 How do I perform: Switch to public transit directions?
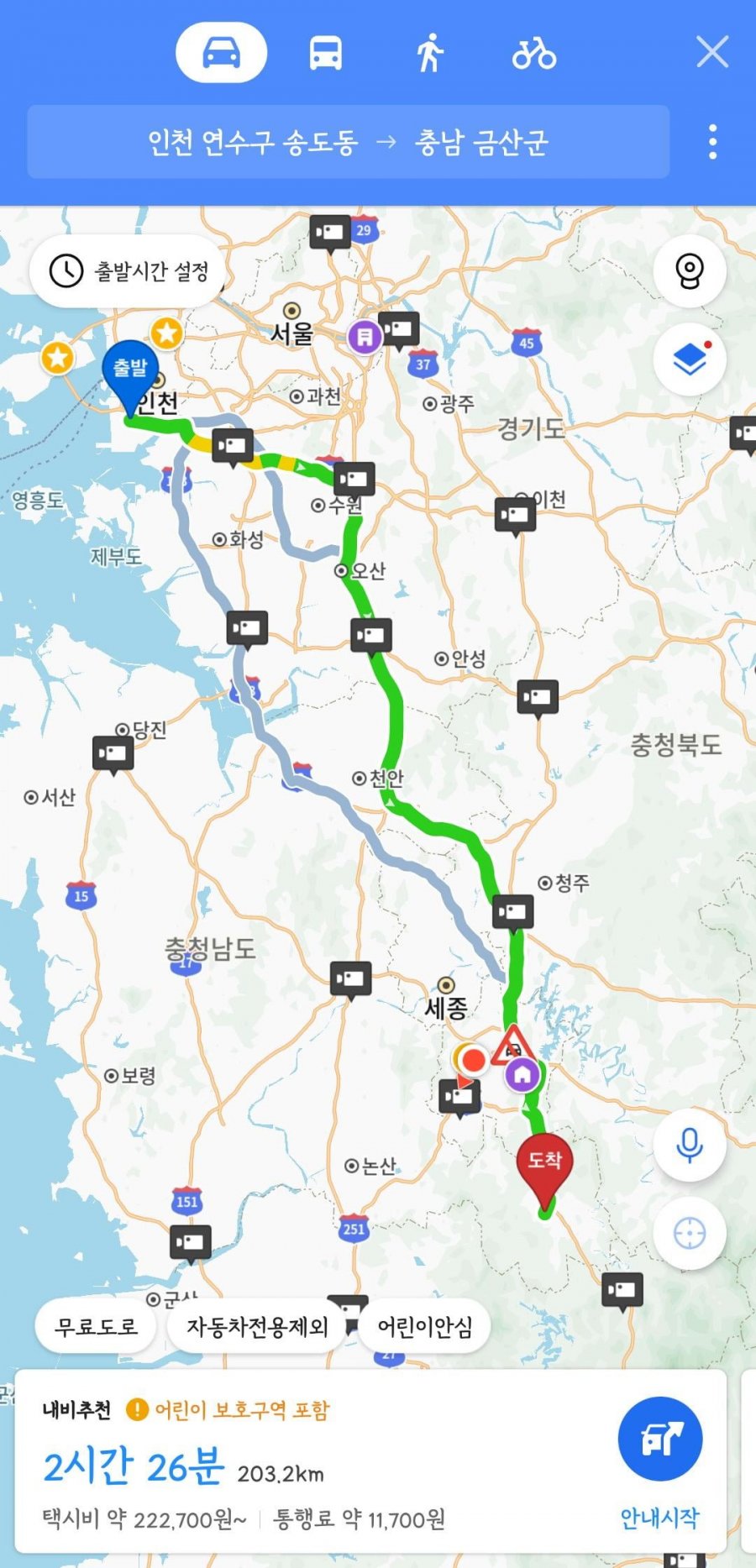(325, 53)
